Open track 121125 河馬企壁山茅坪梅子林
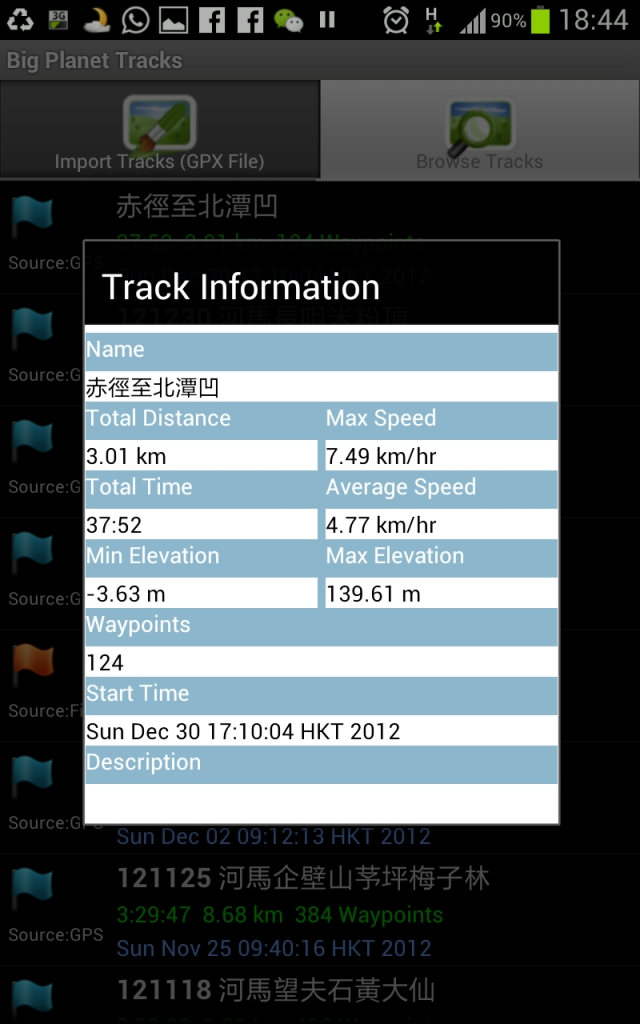 coord(320,910)
